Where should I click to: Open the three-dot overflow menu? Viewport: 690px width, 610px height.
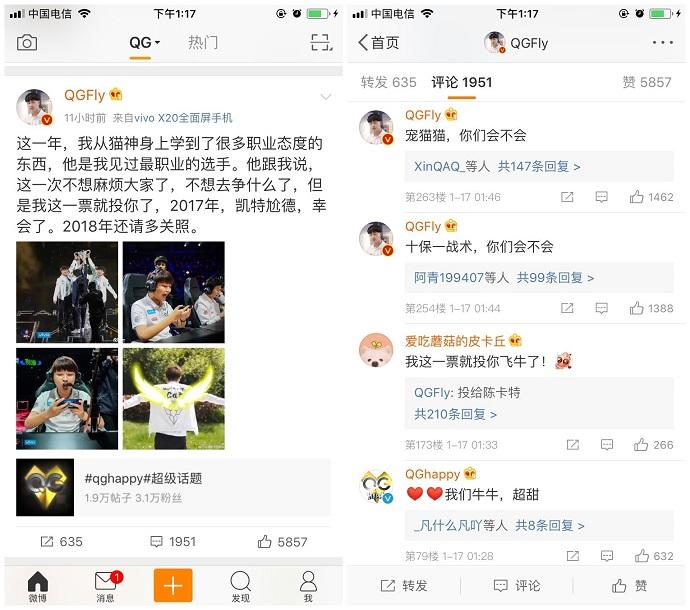pyautogui.click(x=662, y=43)
